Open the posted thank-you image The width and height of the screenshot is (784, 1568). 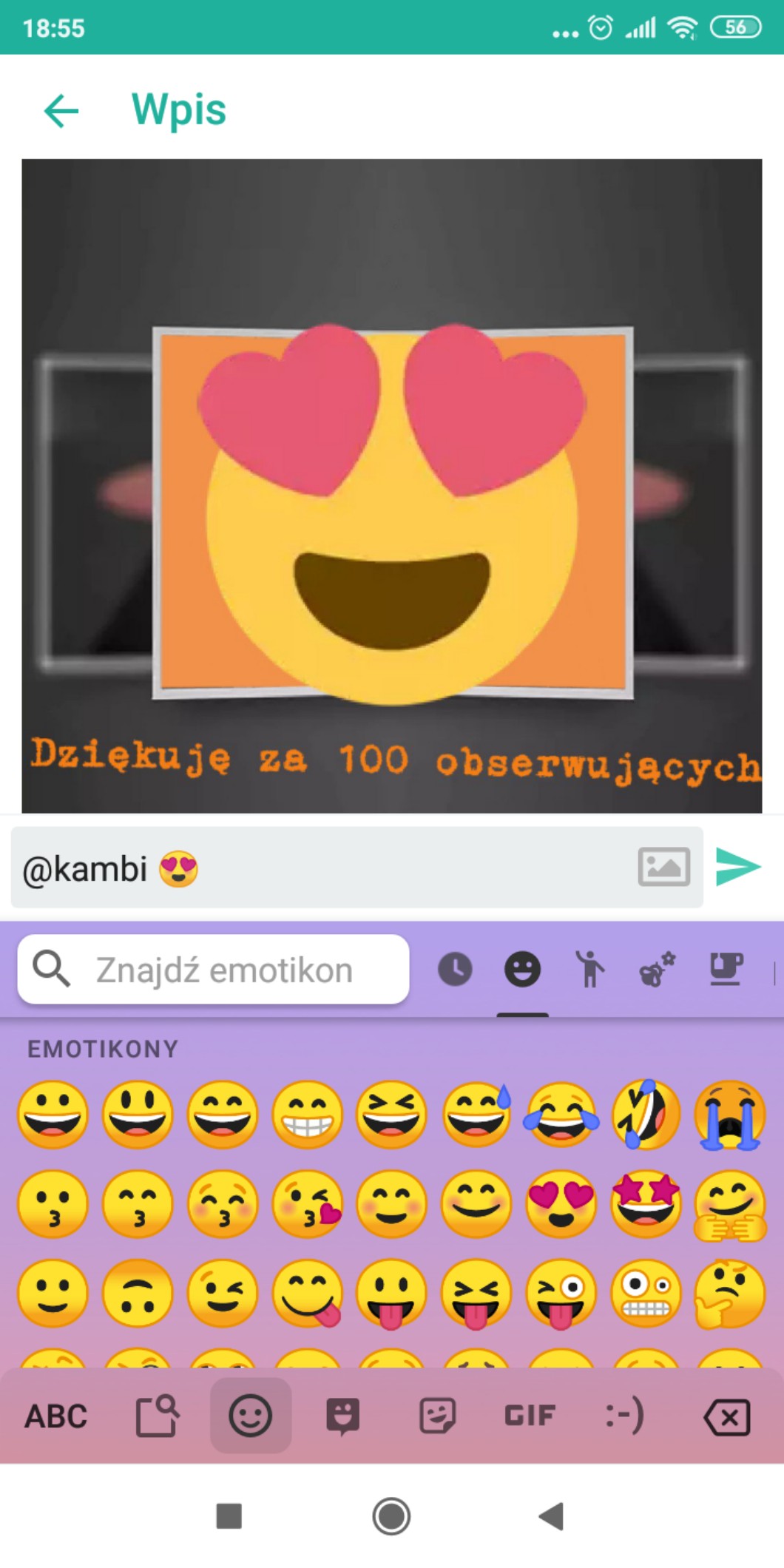pyautogui.click(x=392, y=486)
